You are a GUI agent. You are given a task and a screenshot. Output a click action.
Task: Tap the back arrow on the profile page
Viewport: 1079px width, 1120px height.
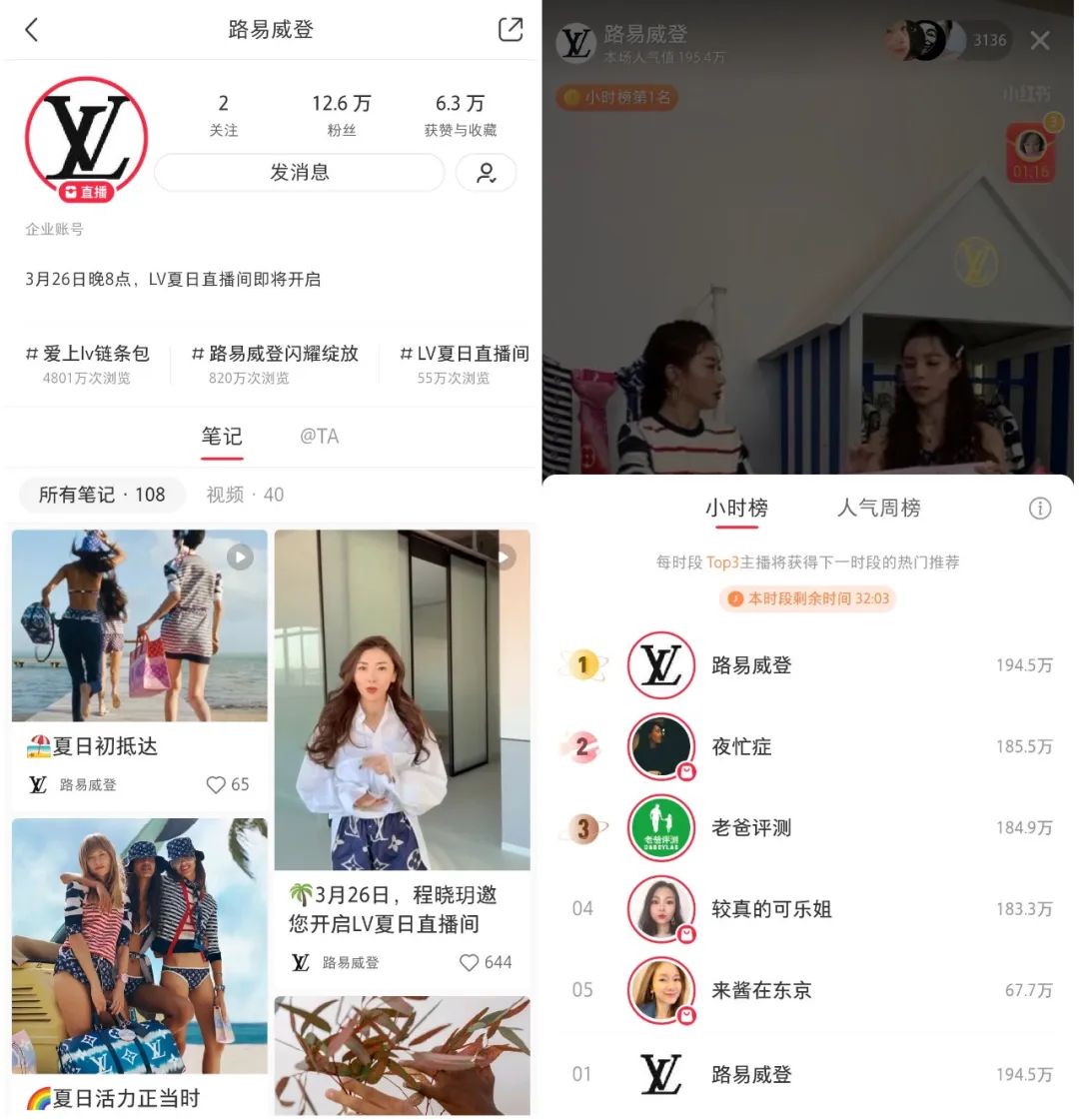pyautogui.click(x=29, y=30)
